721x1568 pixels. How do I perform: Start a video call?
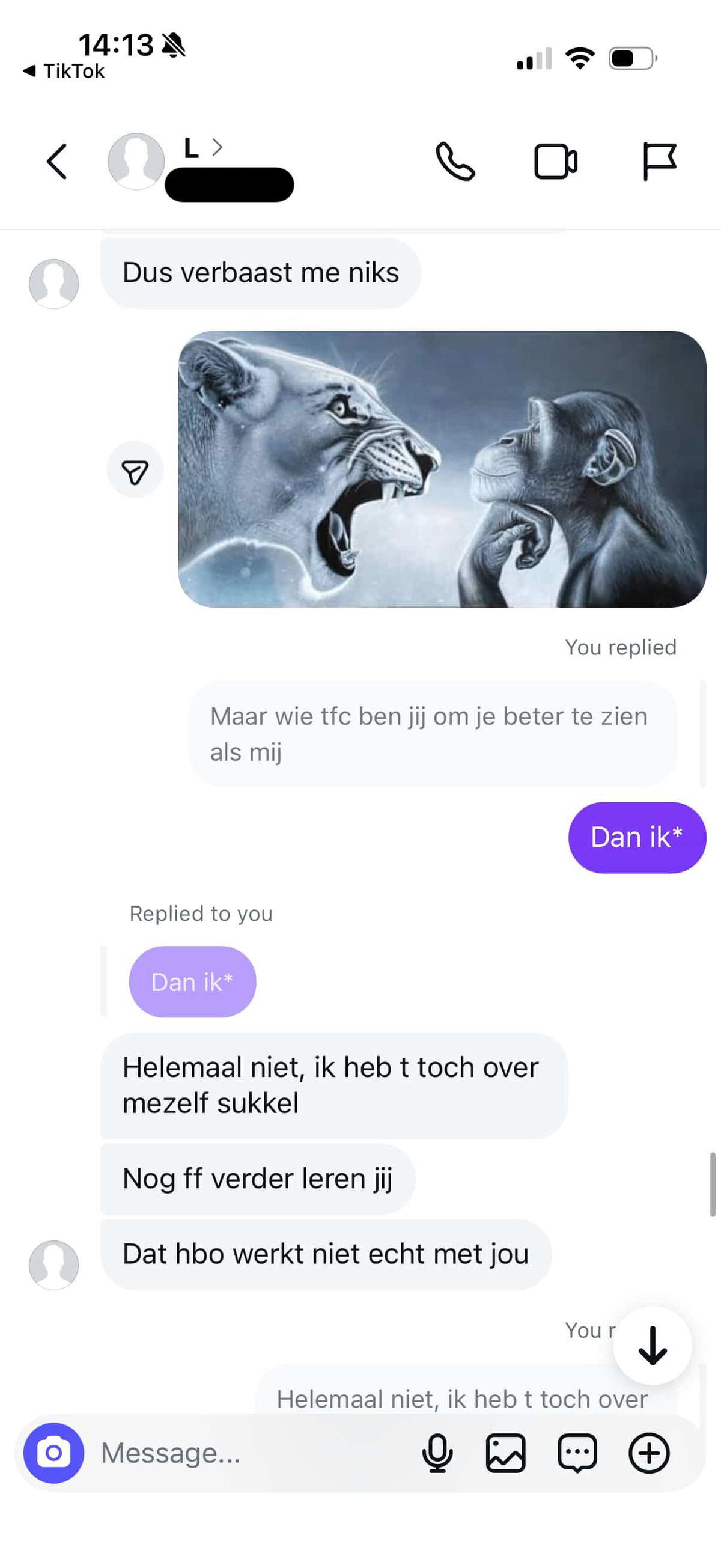(x=555, y=161)
